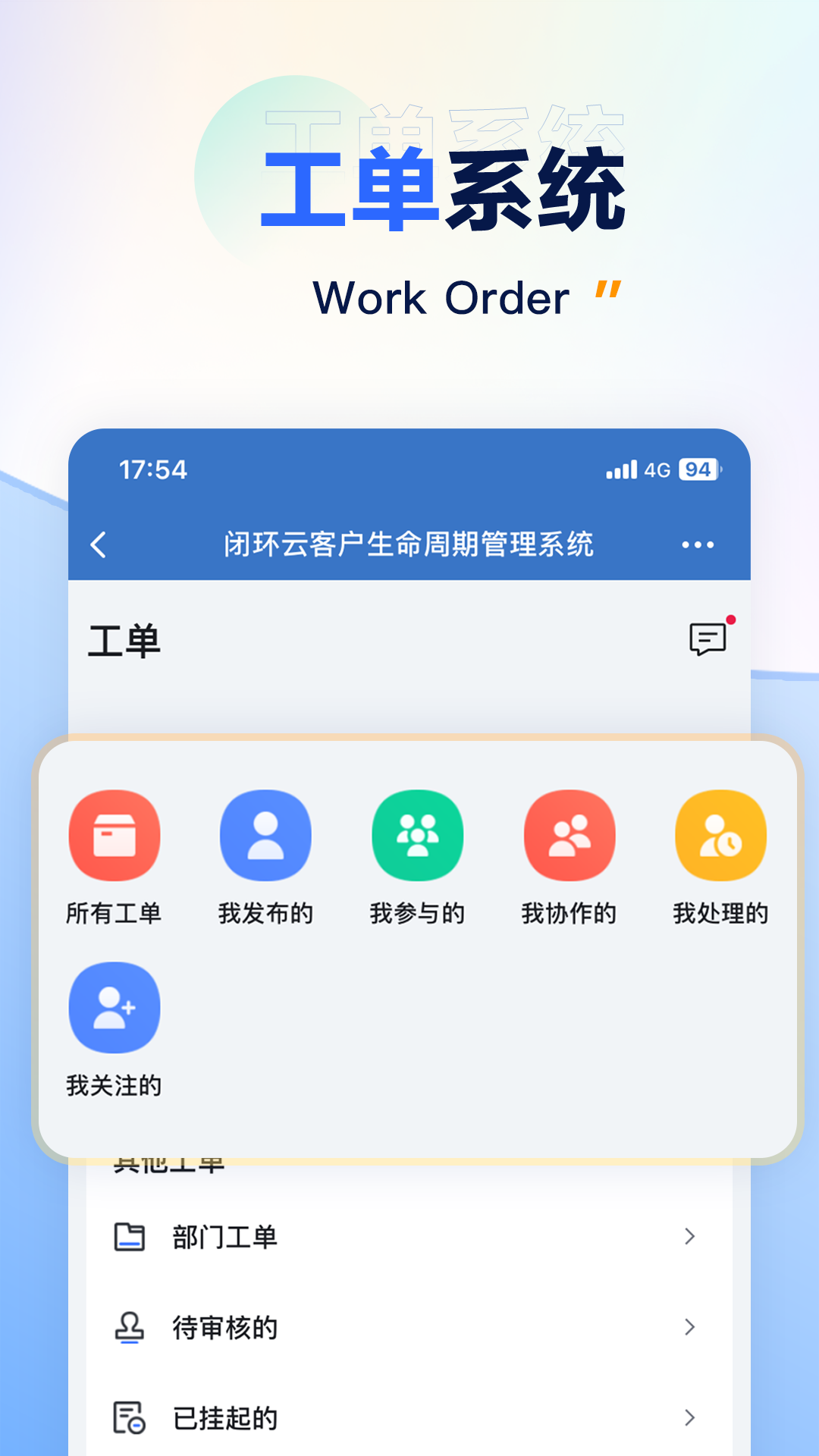Image resolution: width=819 pixels, height=1456 pixels.
Task: Tap the 部门工单 folder icon
Action: 129,1236
